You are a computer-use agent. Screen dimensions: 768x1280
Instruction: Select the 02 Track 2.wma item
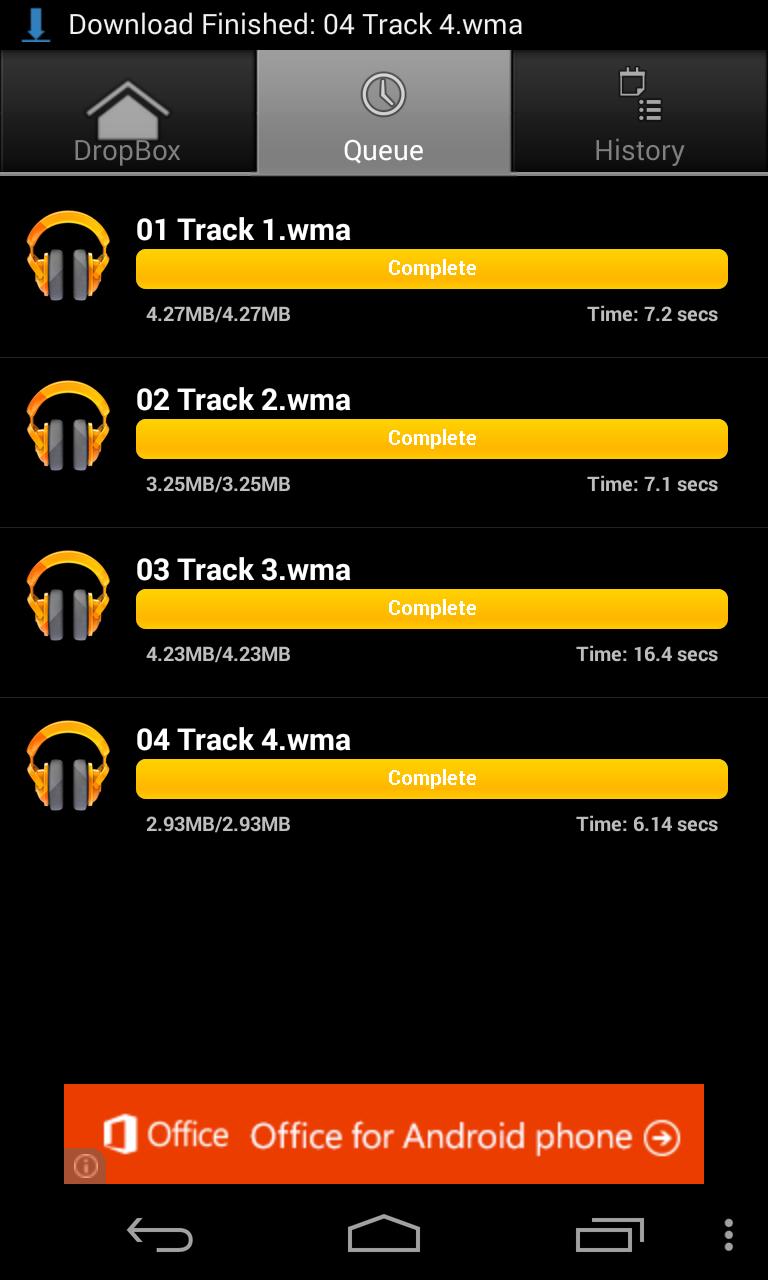[x=384, y=442]
